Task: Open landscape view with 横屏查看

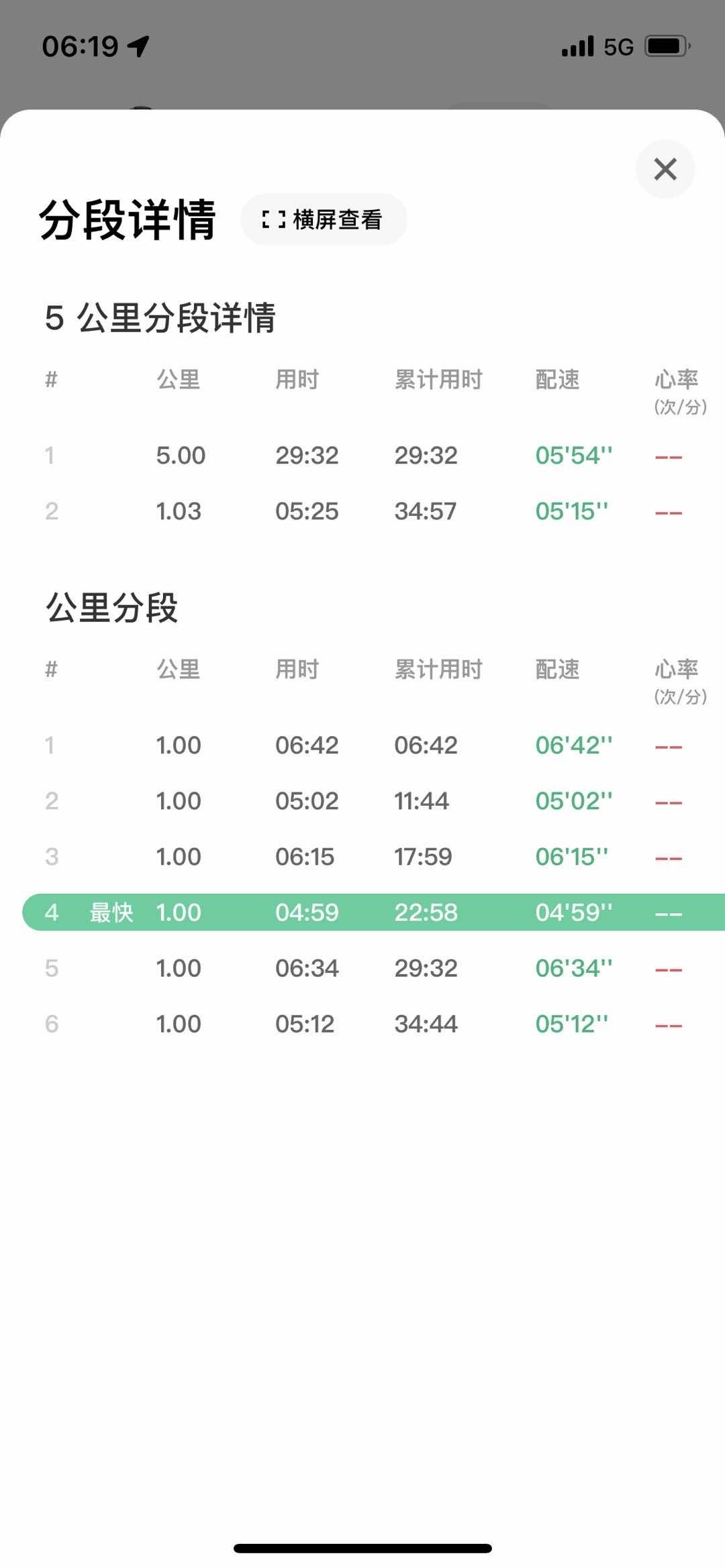Action: click(x=324, y=219)
